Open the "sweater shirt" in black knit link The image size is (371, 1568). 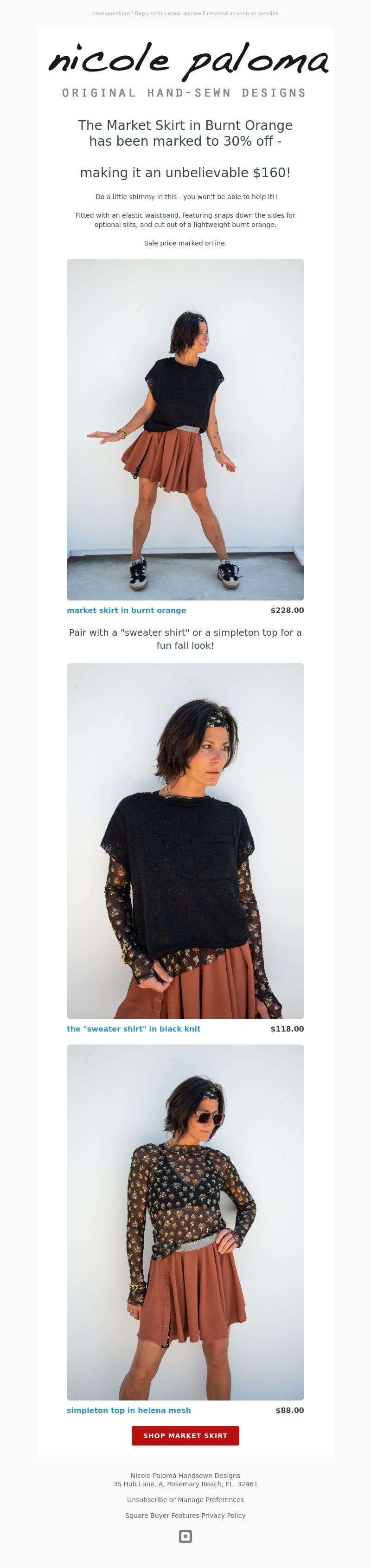click(x=133, y=1029)
